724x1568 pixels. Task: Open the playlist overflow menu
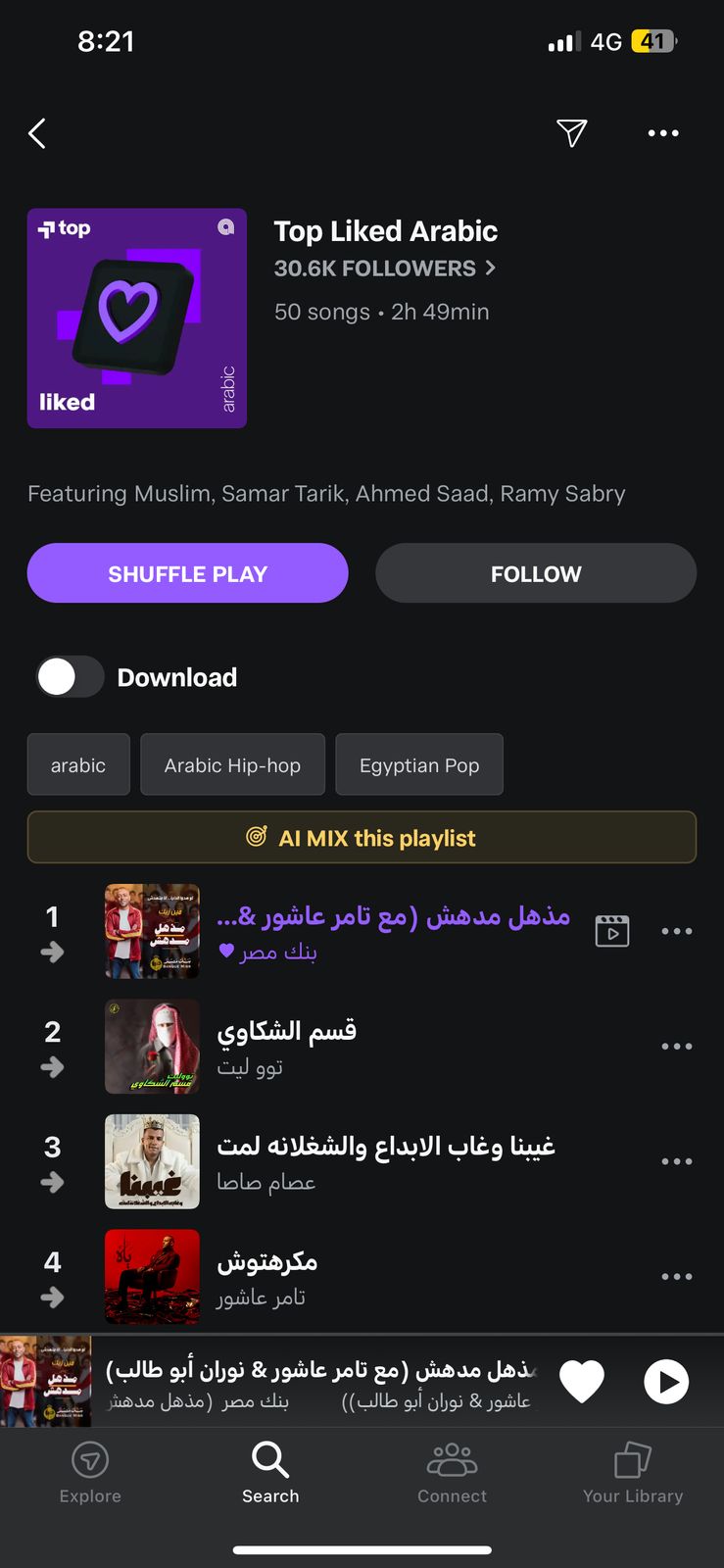pyautogui.click(x=663, y=133)
